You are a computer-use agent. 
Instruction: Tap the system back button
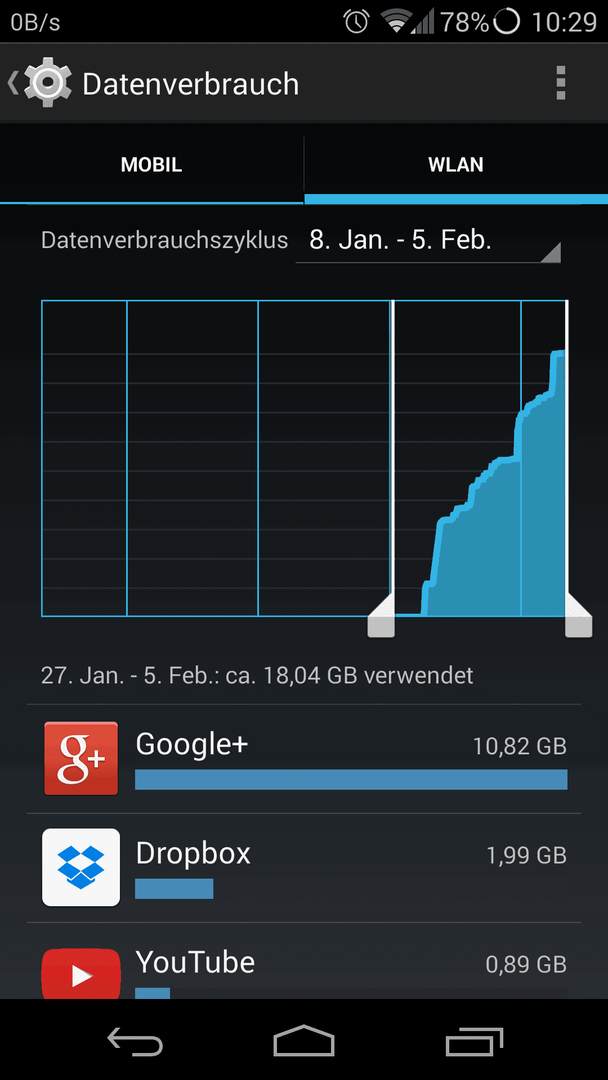[x=134, y=1040]
